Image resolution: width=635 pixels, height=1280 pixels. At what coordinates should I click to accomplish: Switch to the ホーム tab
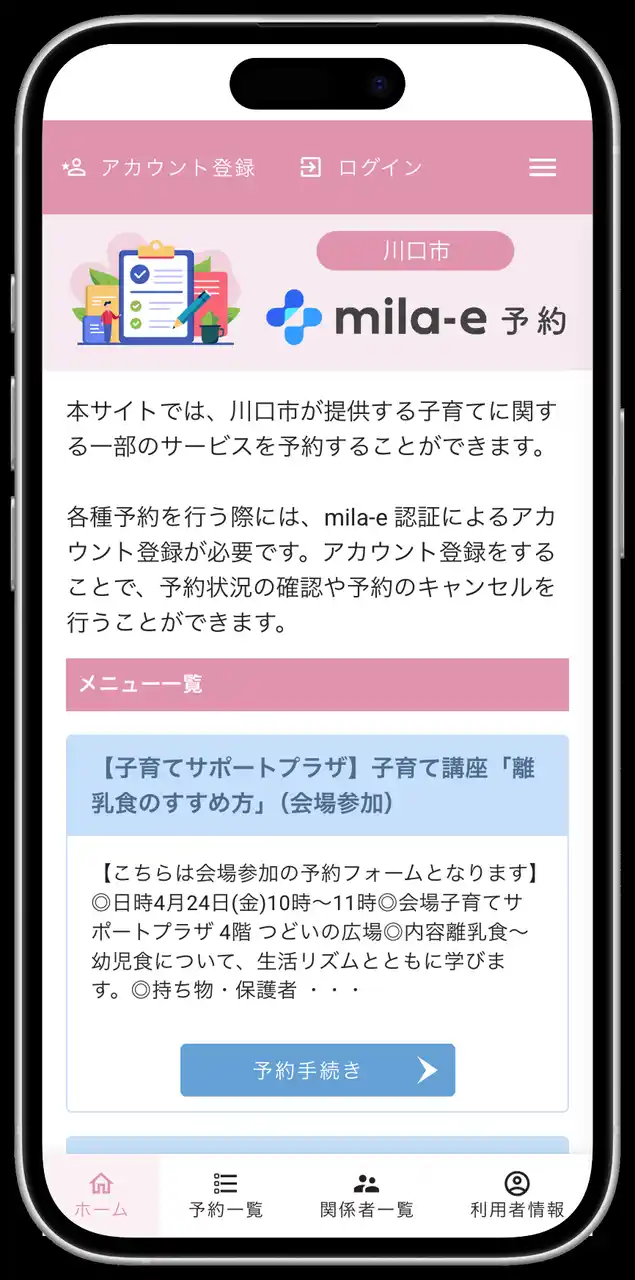[x=101, y=1195]
